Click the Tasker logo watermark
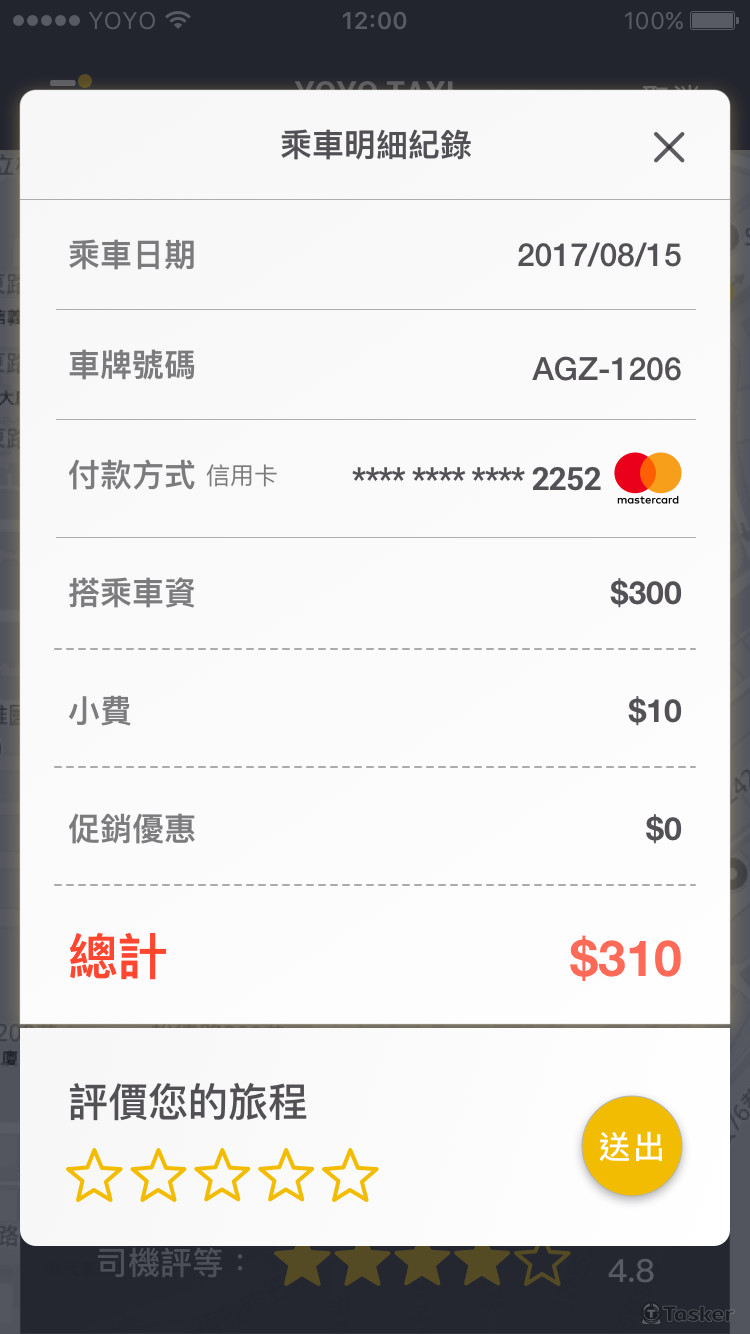750x1334 pixels. [690, 1313]
